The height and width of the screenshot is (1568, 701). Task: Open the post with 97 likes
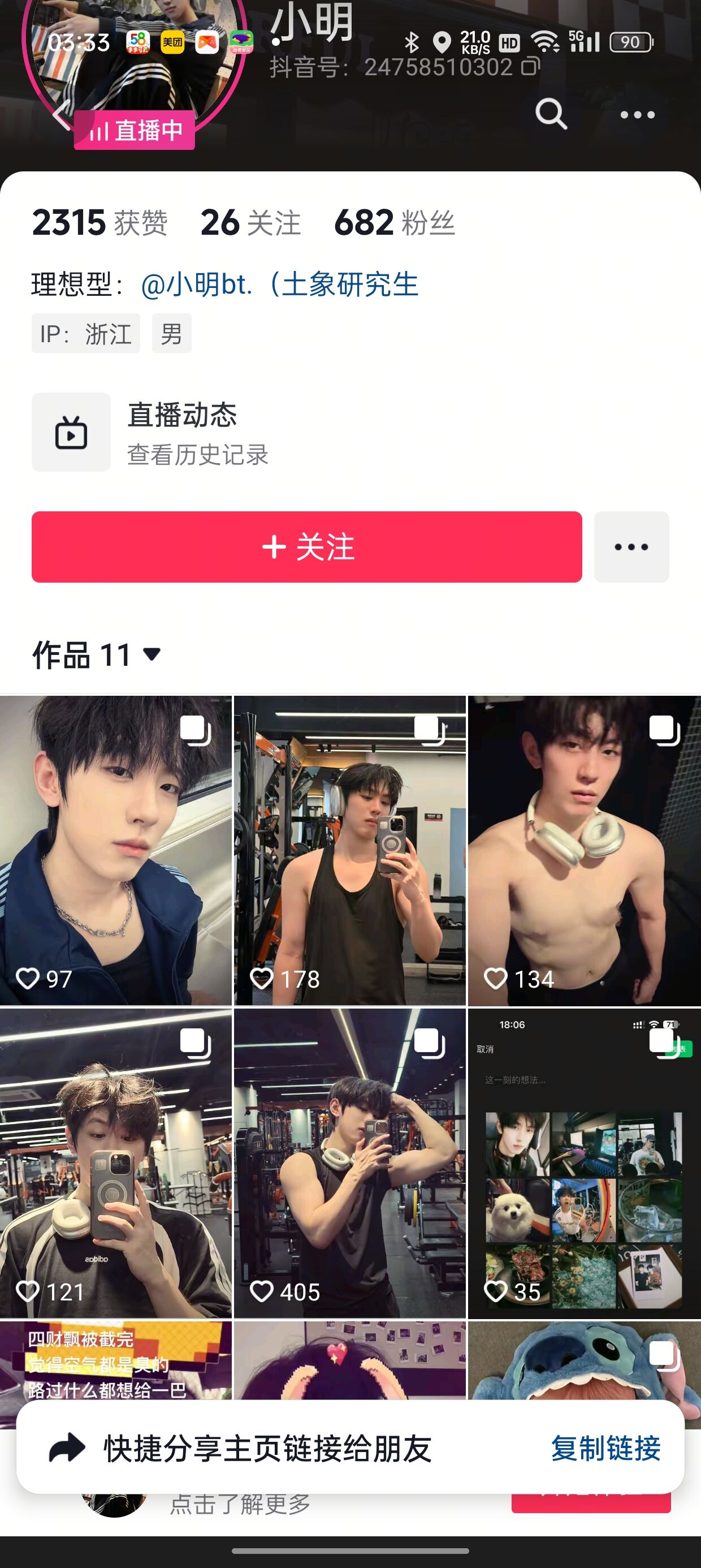(x=116, y=850)
